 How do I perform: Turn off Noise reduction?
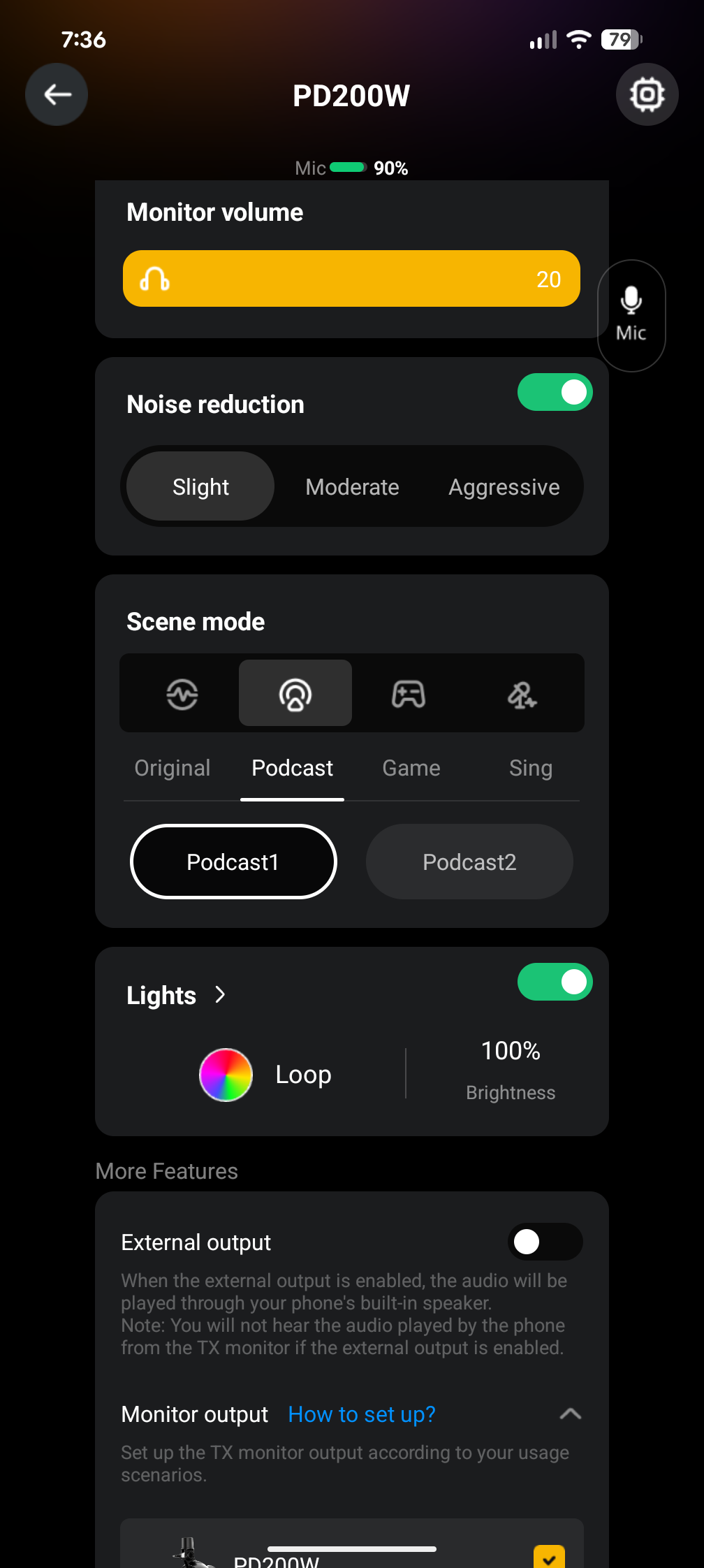coord(555,392)
